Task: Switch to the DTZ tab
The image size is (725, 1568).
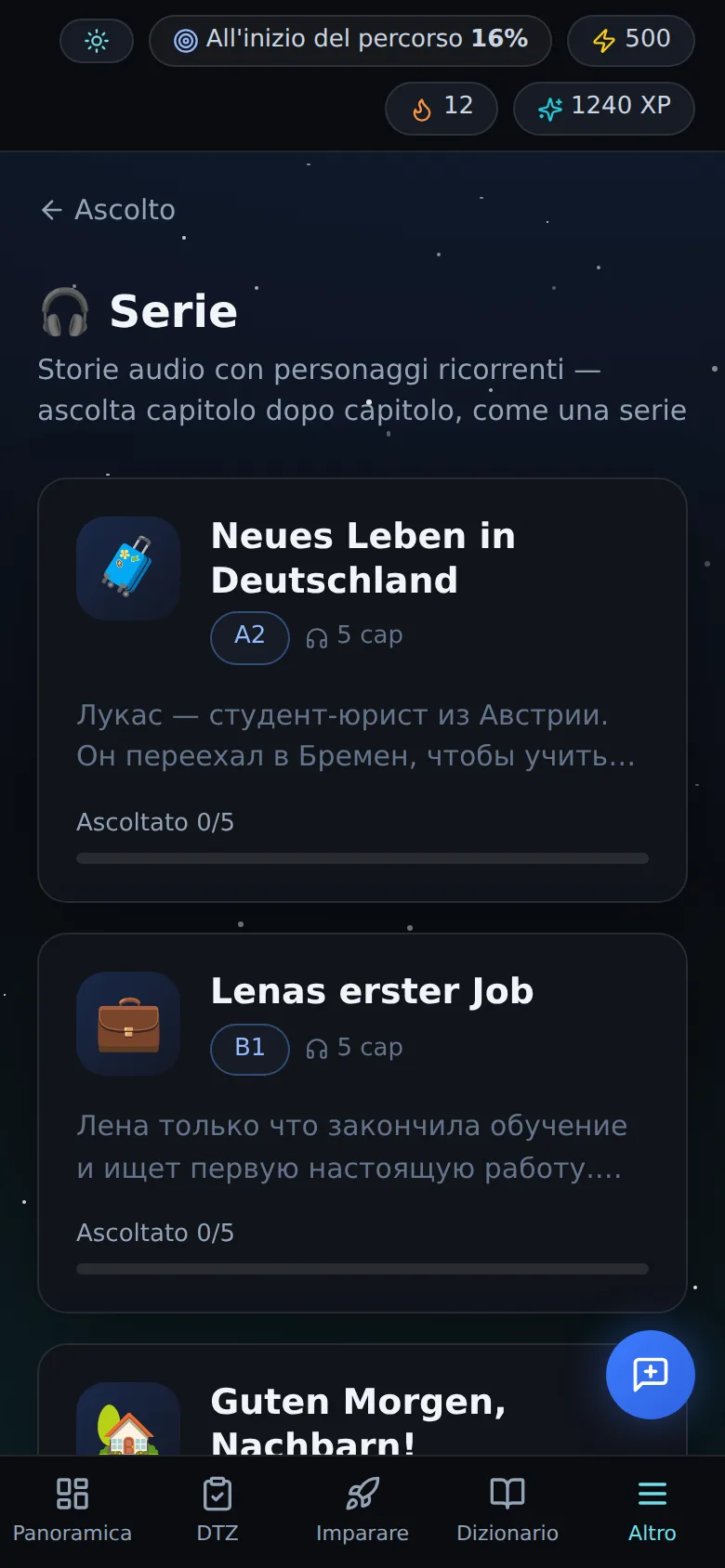Action: tap(217, 1511)
